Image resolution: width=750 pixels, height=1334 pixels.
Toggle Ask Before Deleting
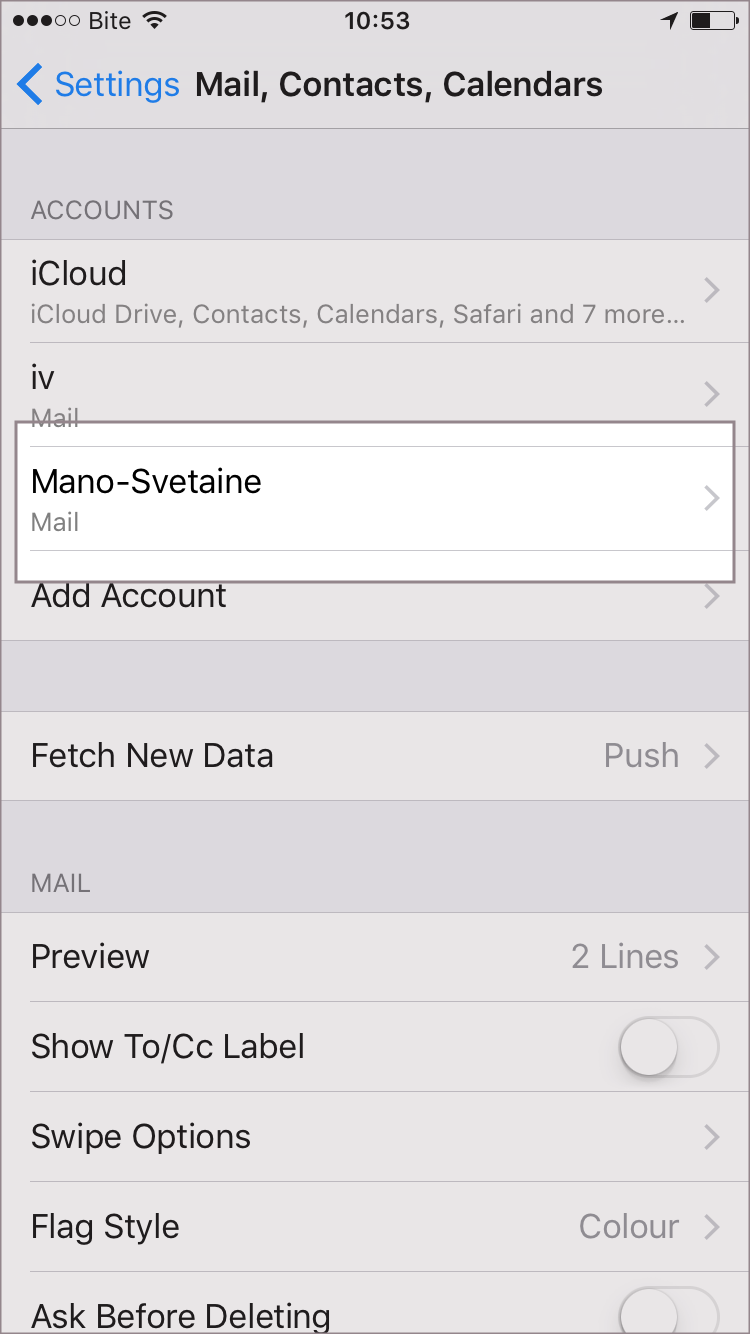click(668, 1312)
